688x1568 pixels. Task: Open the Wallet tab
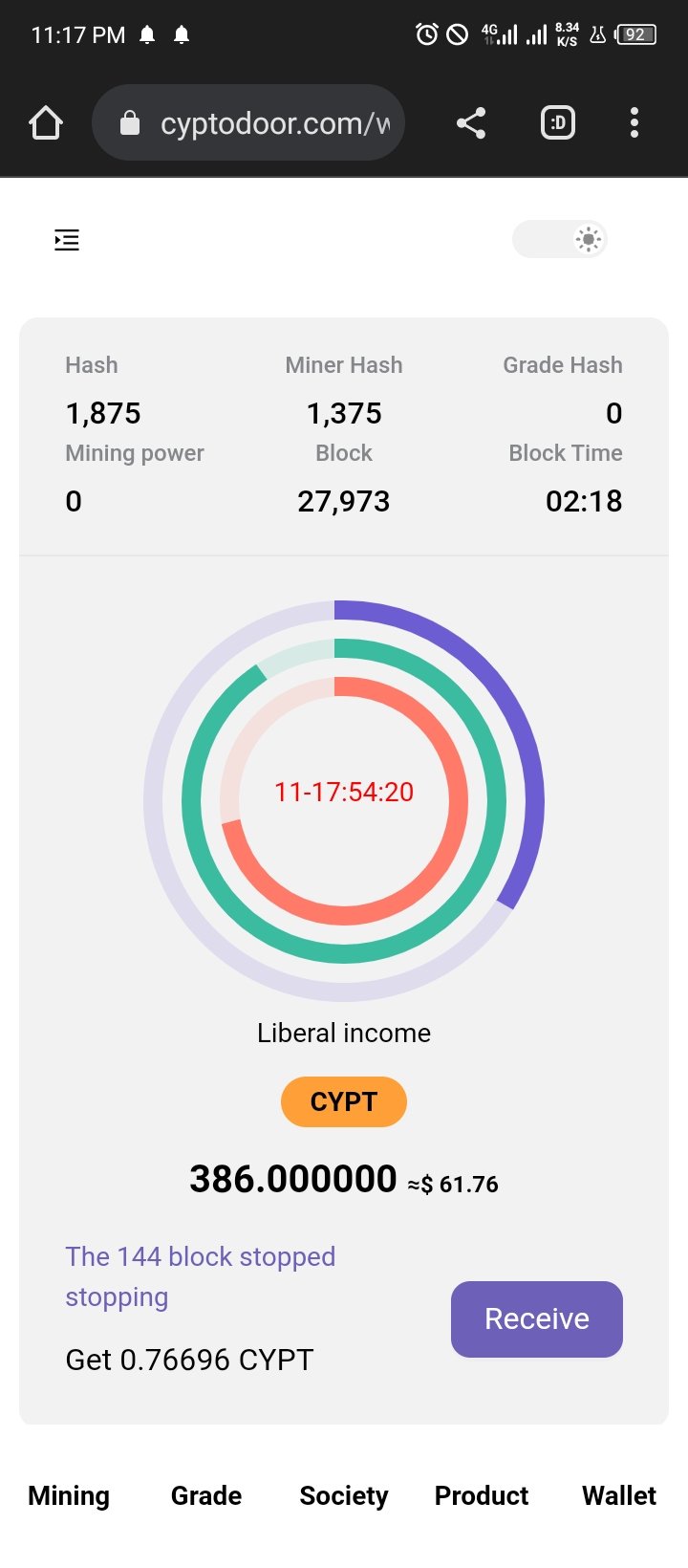(x=619, y=1495)
